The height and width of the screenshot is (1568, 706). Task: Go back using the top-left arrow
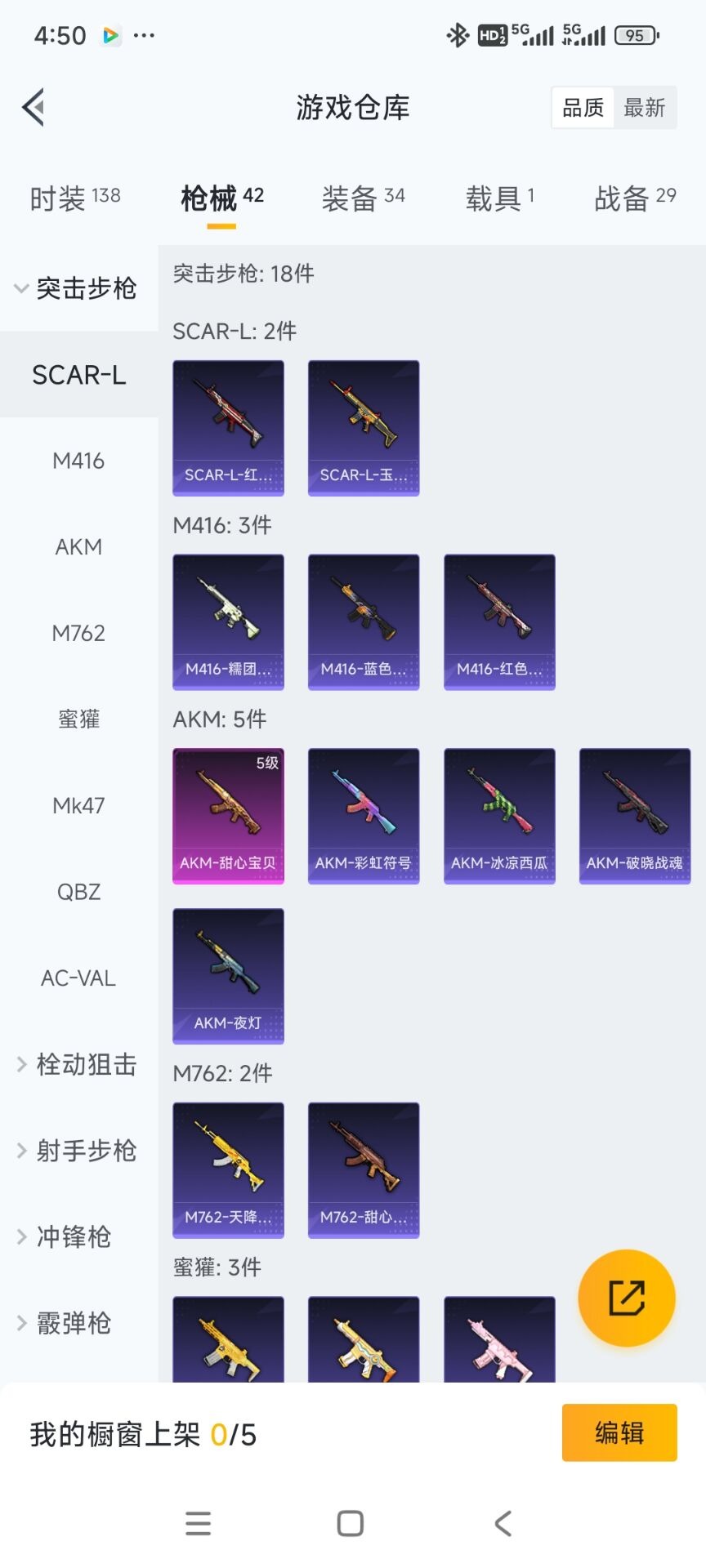click(34, 107)
